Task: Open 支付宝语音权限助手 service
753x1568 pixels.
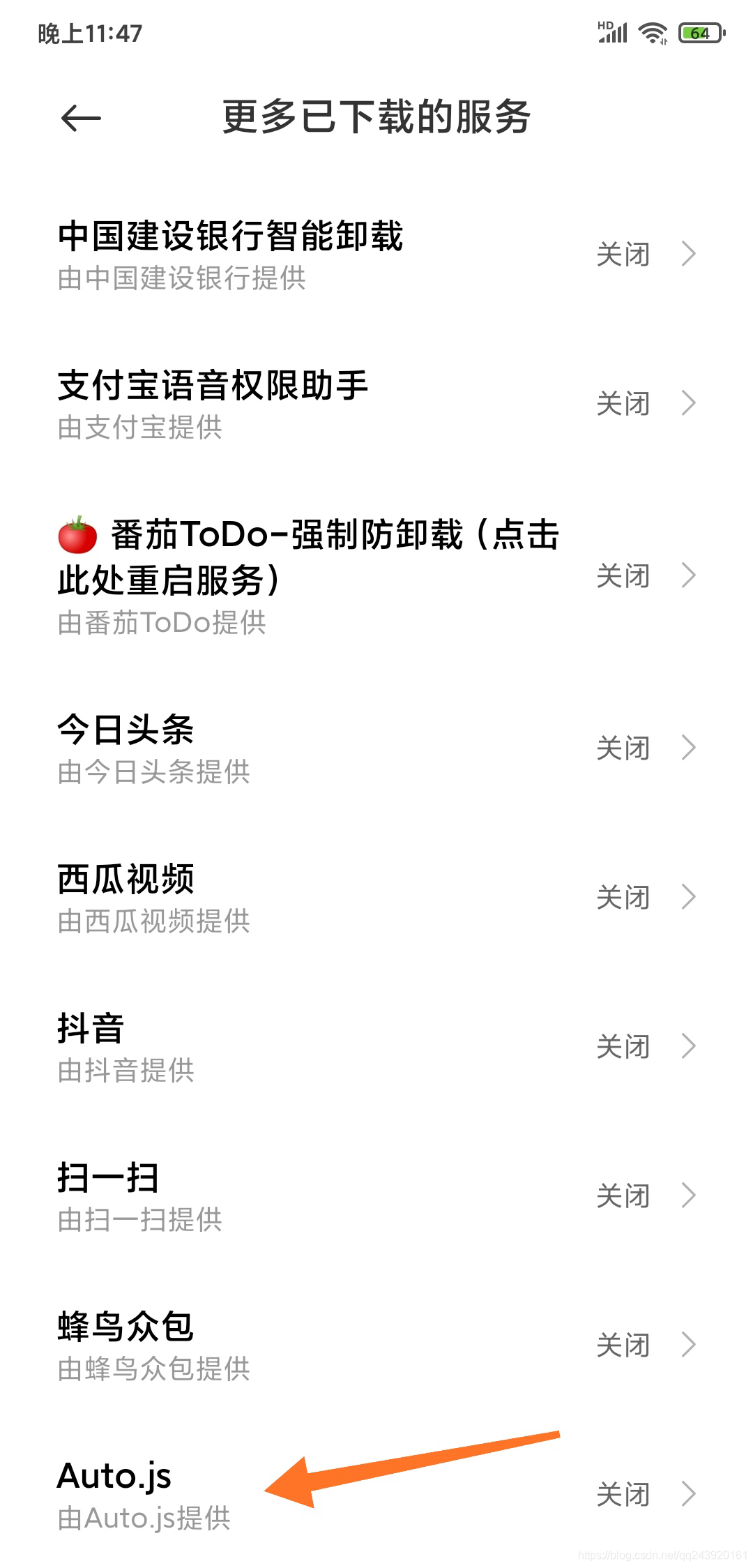Action: point(376,403)
